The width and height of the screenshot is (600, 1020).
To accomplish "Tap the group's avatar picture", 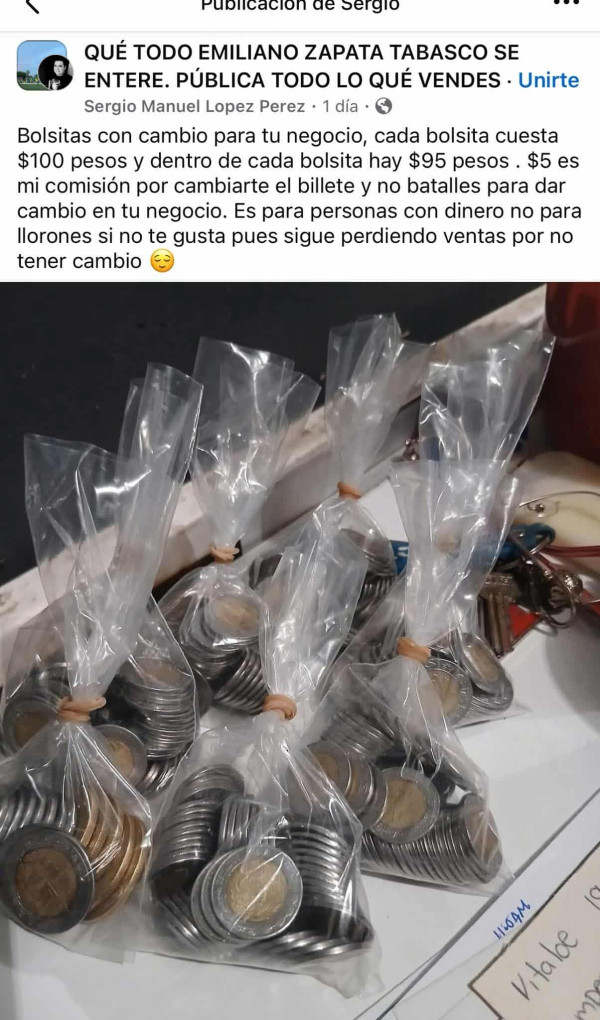I will (43, 66).
